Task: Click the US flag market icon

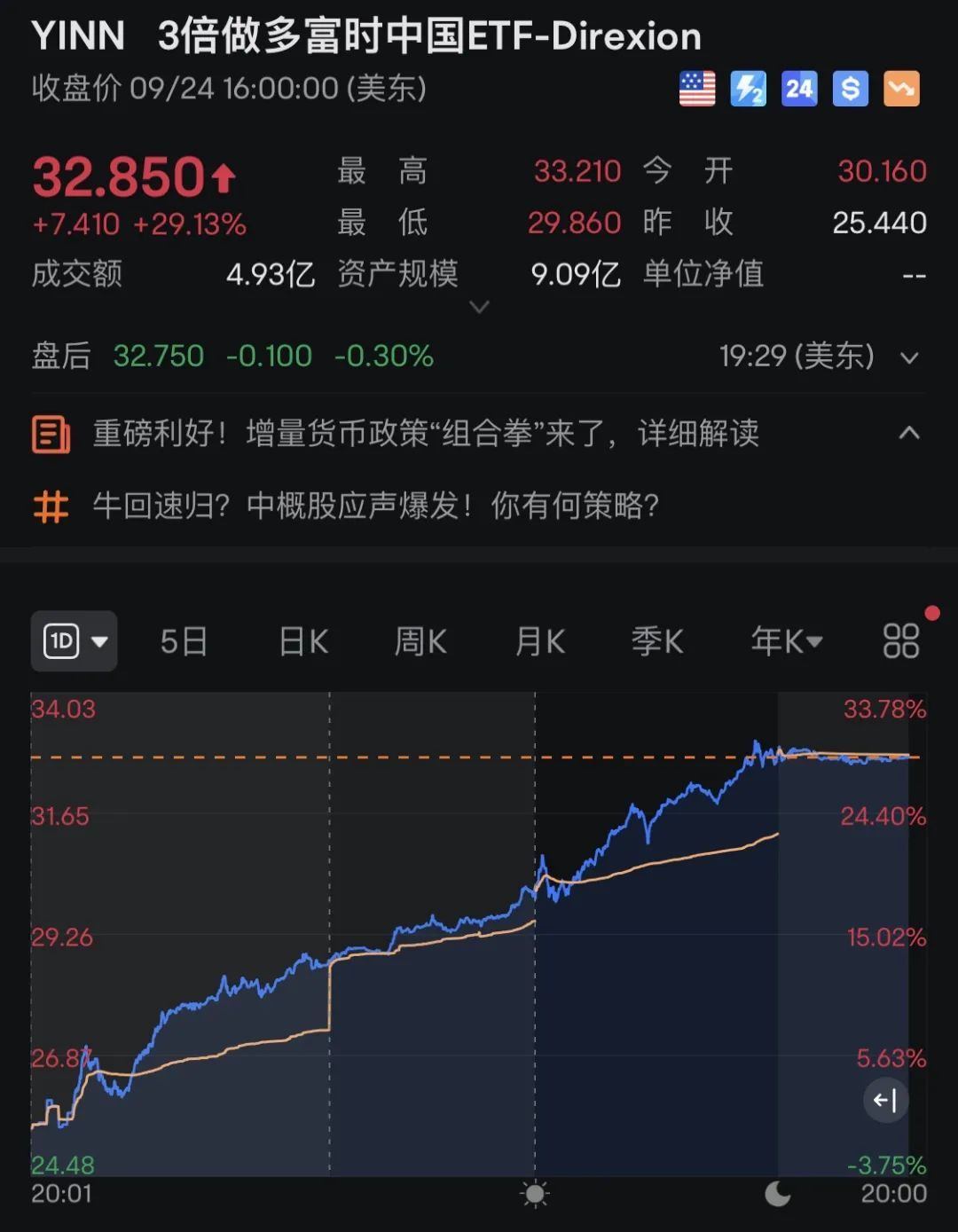Action: click(696, 89)
